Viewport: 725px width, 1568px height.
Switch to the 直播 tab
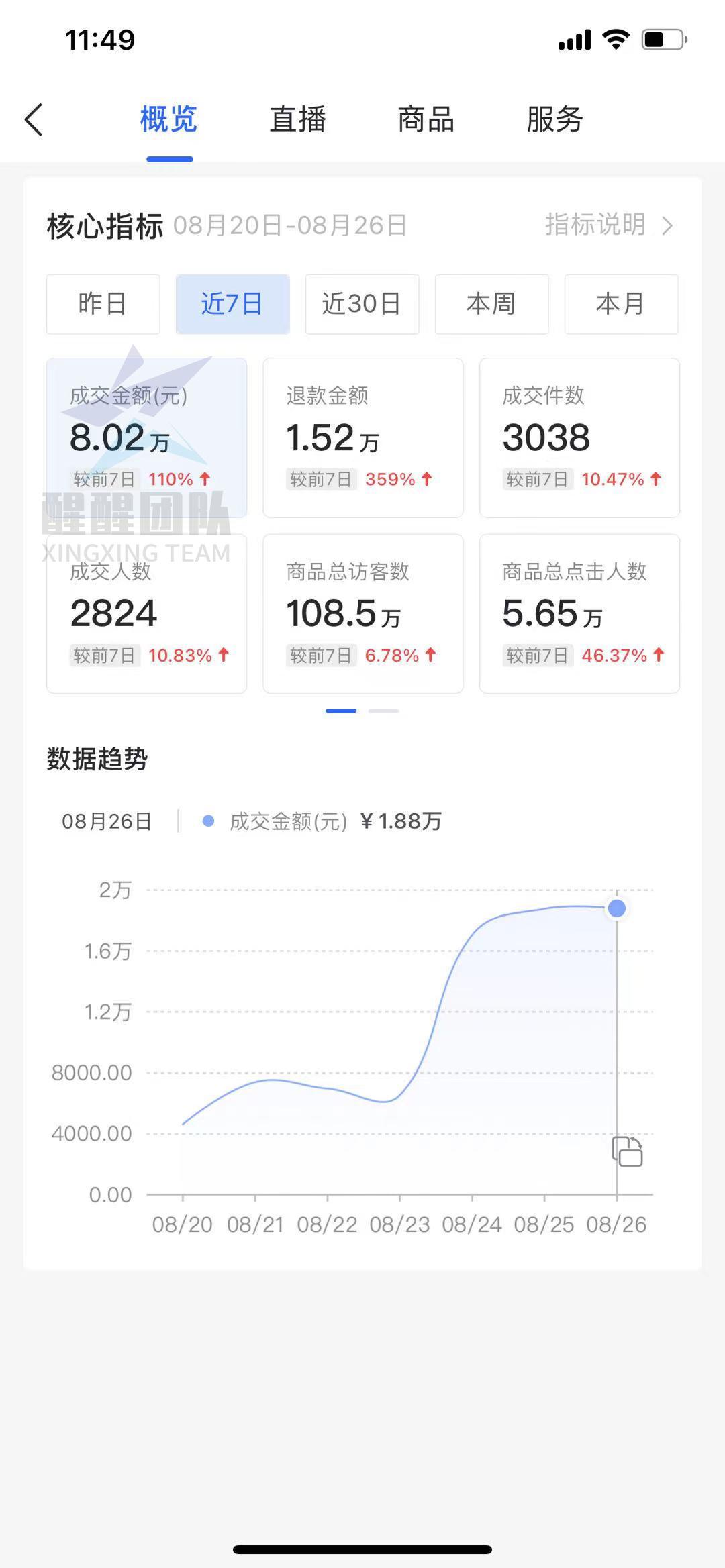click(x=297, y=119)
